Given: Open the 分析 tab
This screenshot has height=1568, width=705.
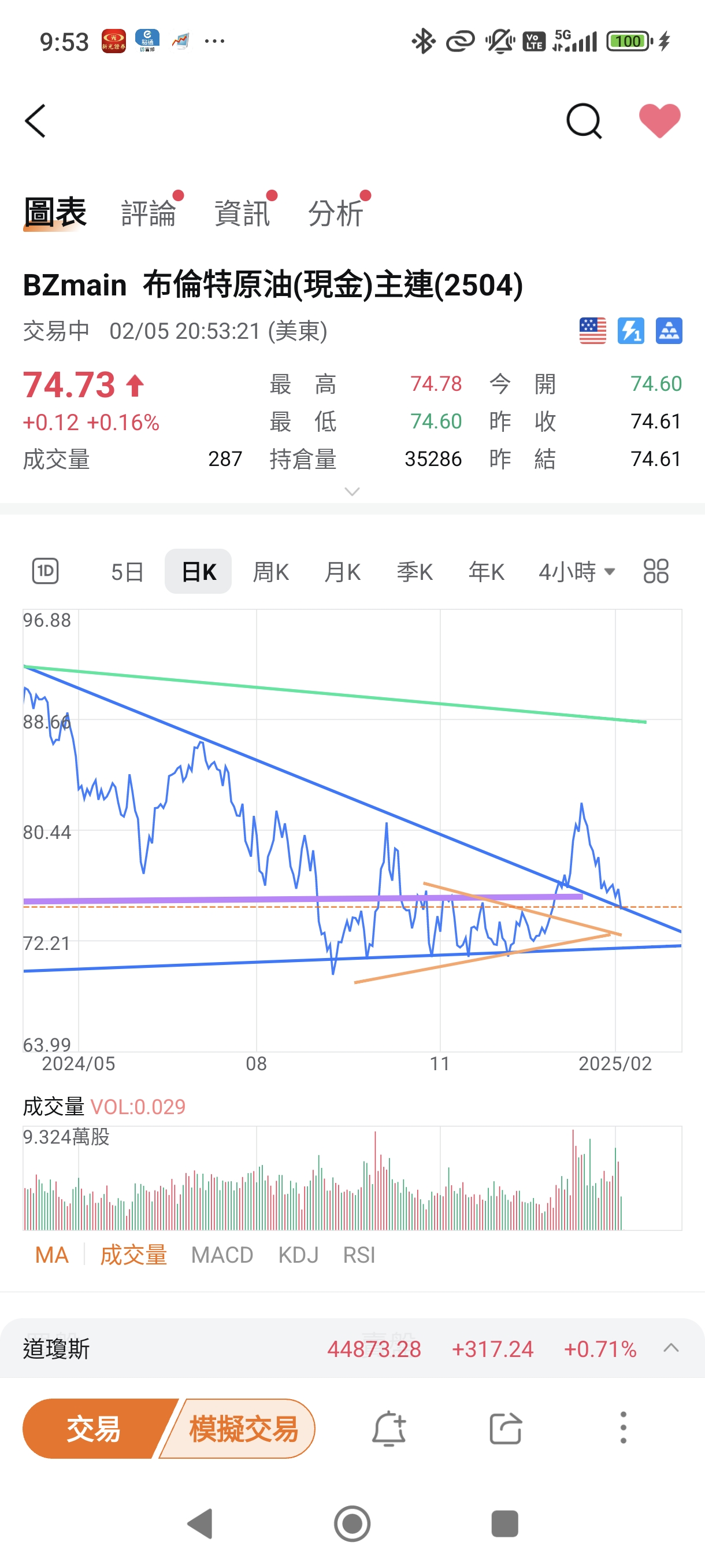Looking at the screenshot, I should tap(336, 213).
